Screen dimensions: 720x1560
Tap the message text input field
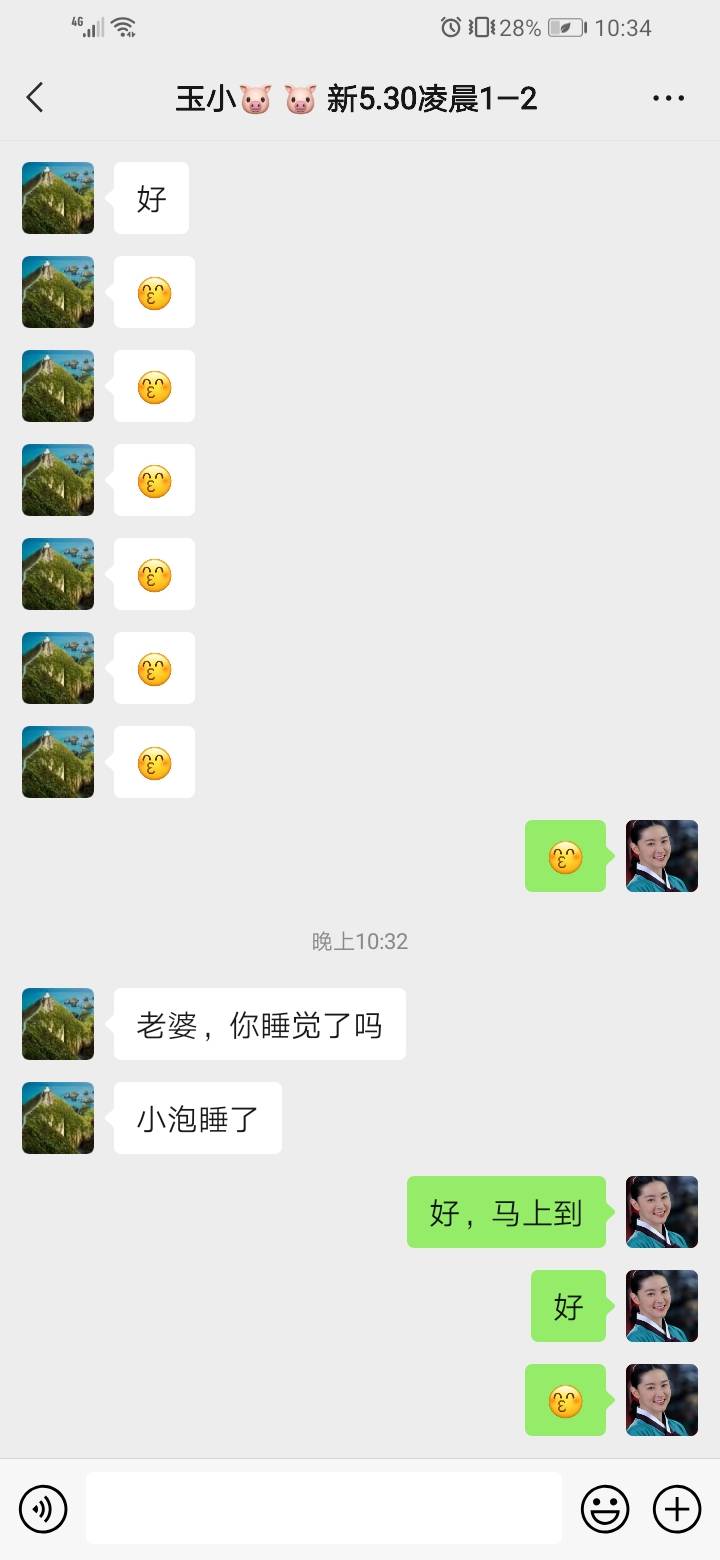click(x=320, y=1508)
